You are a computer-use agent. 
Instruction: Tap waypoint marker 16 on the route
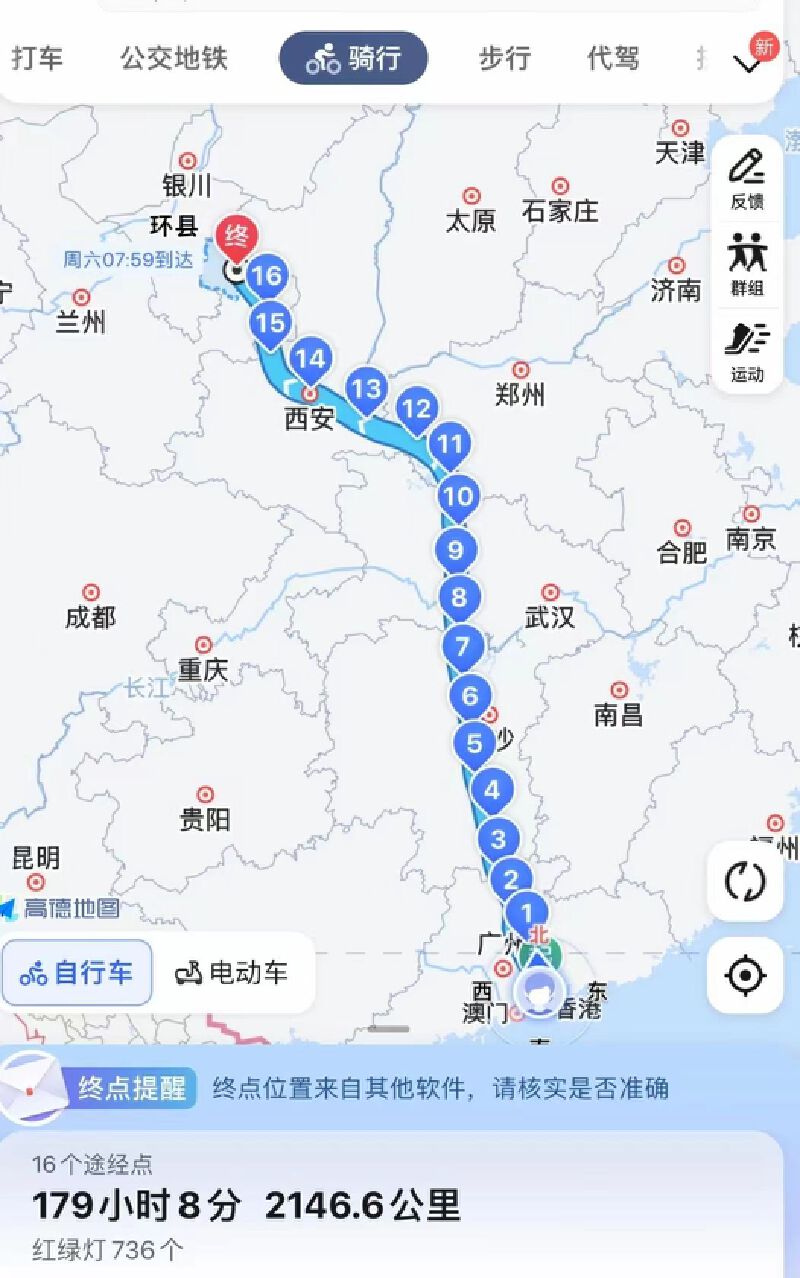pyautogui.click(x=267, y=275)
